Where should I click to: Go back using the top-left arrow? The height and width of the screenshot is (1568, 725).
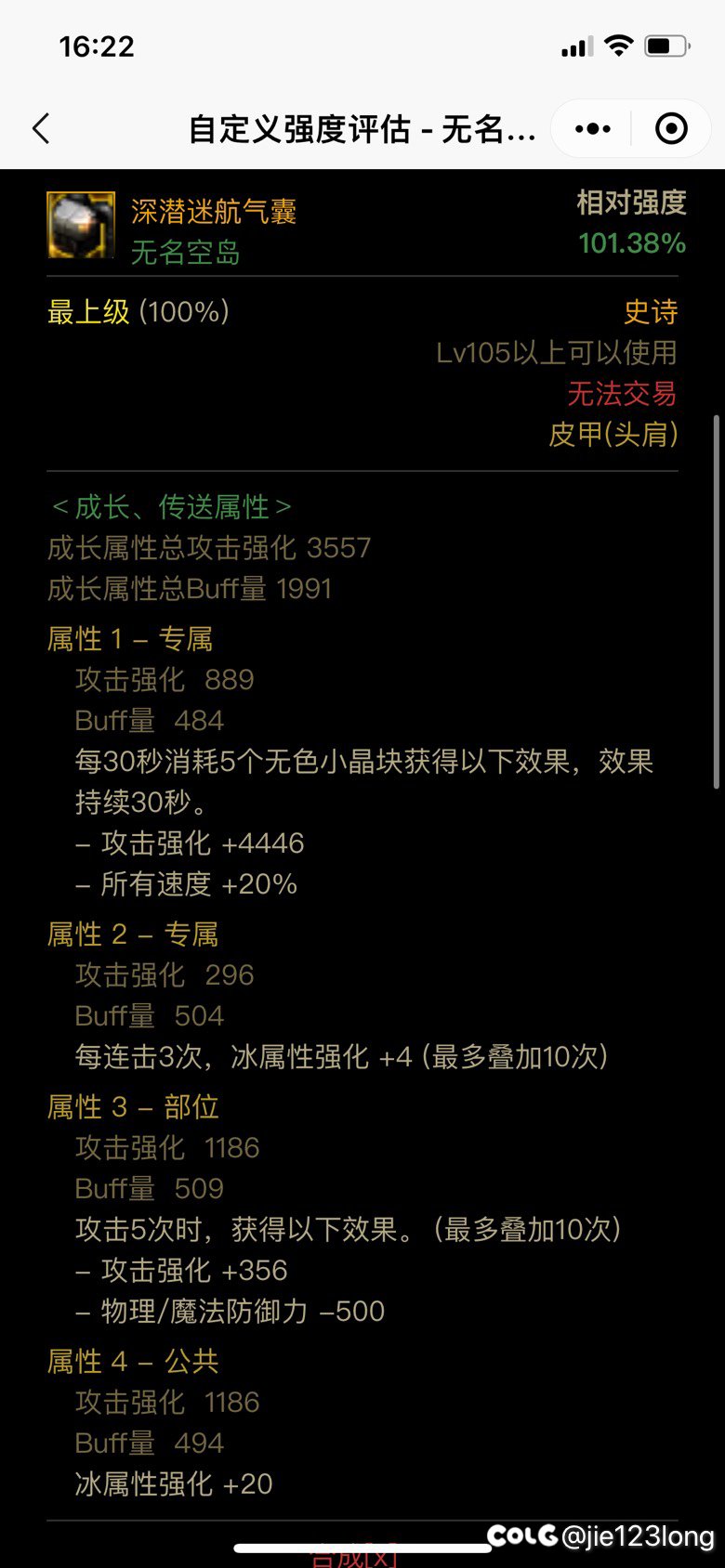click(41, 128)
